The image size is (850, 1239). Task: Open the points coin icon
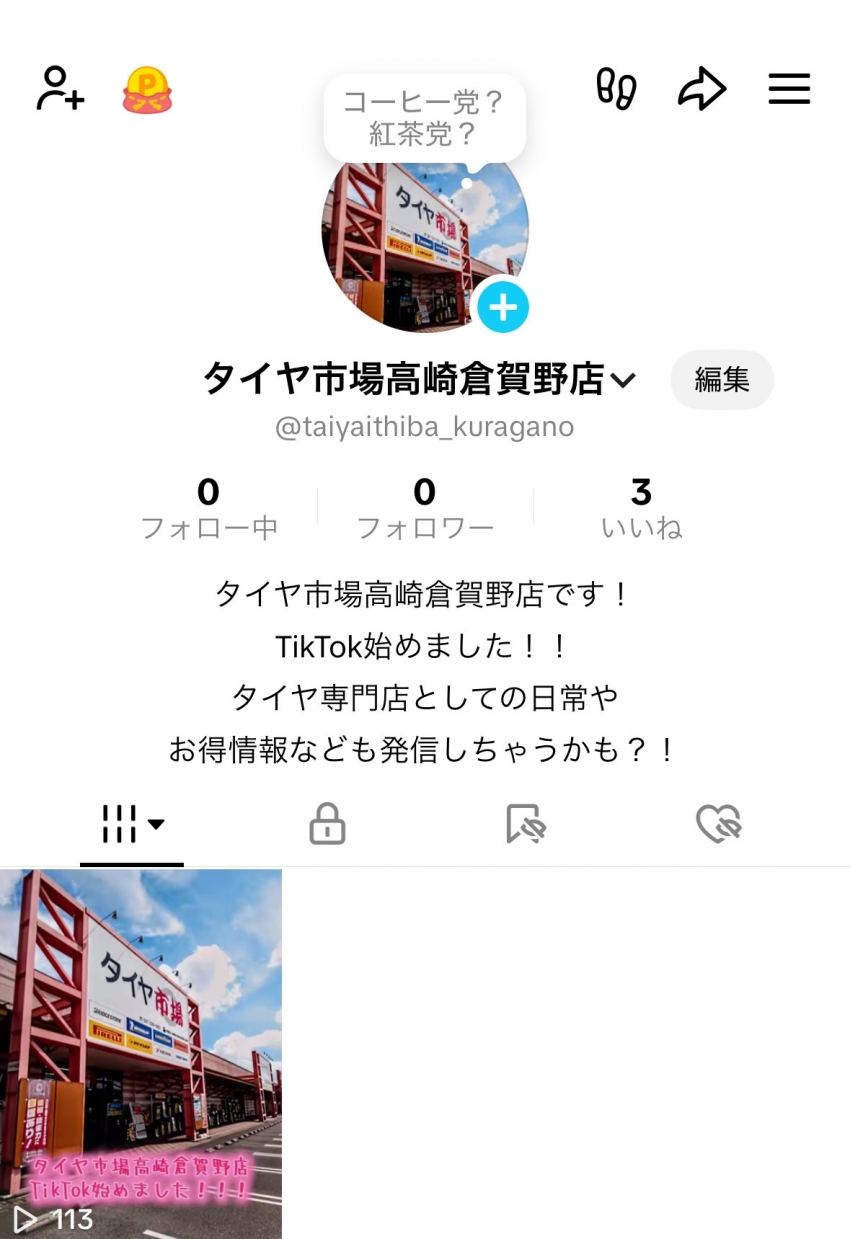148,90
